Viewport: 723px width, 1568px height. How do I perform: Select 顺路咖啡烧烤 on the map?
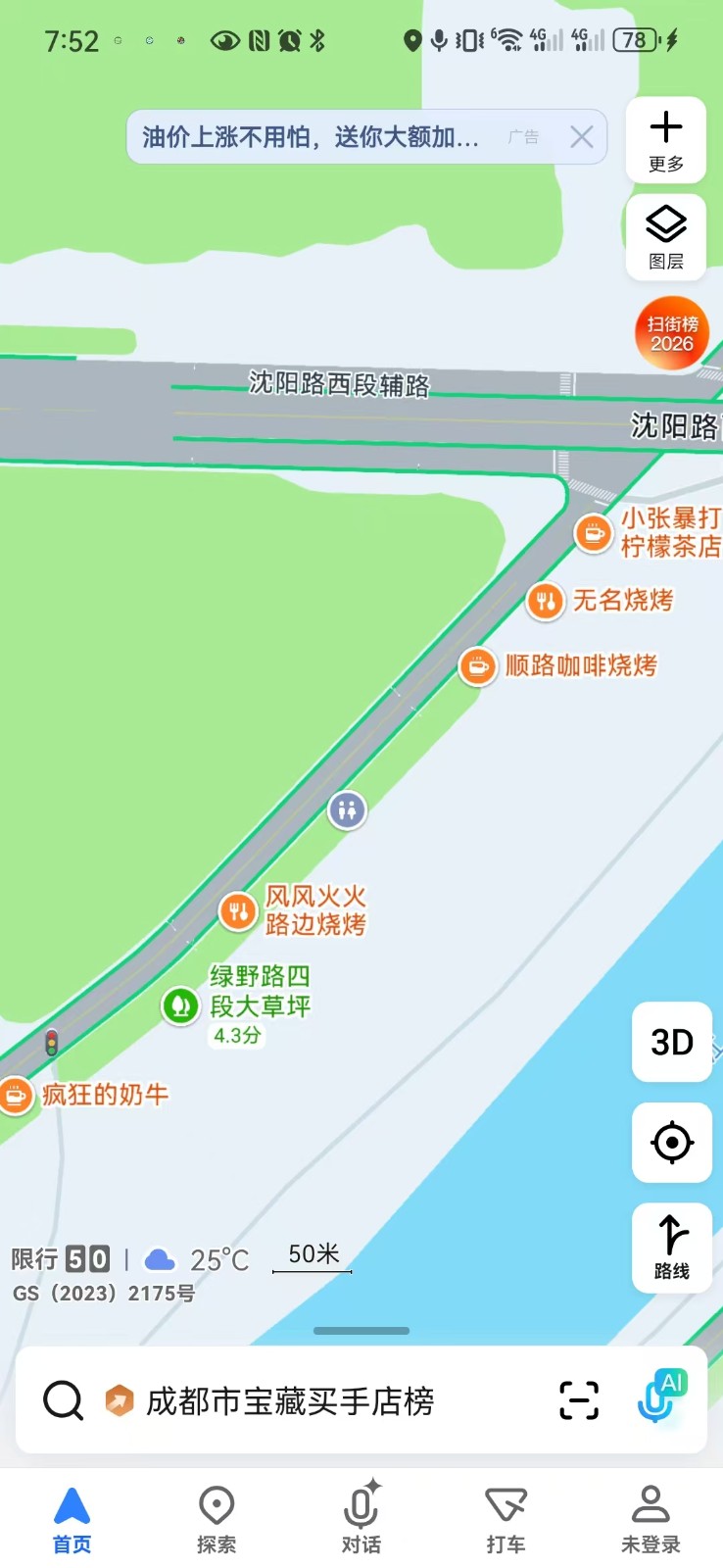[x=478, y=666]
